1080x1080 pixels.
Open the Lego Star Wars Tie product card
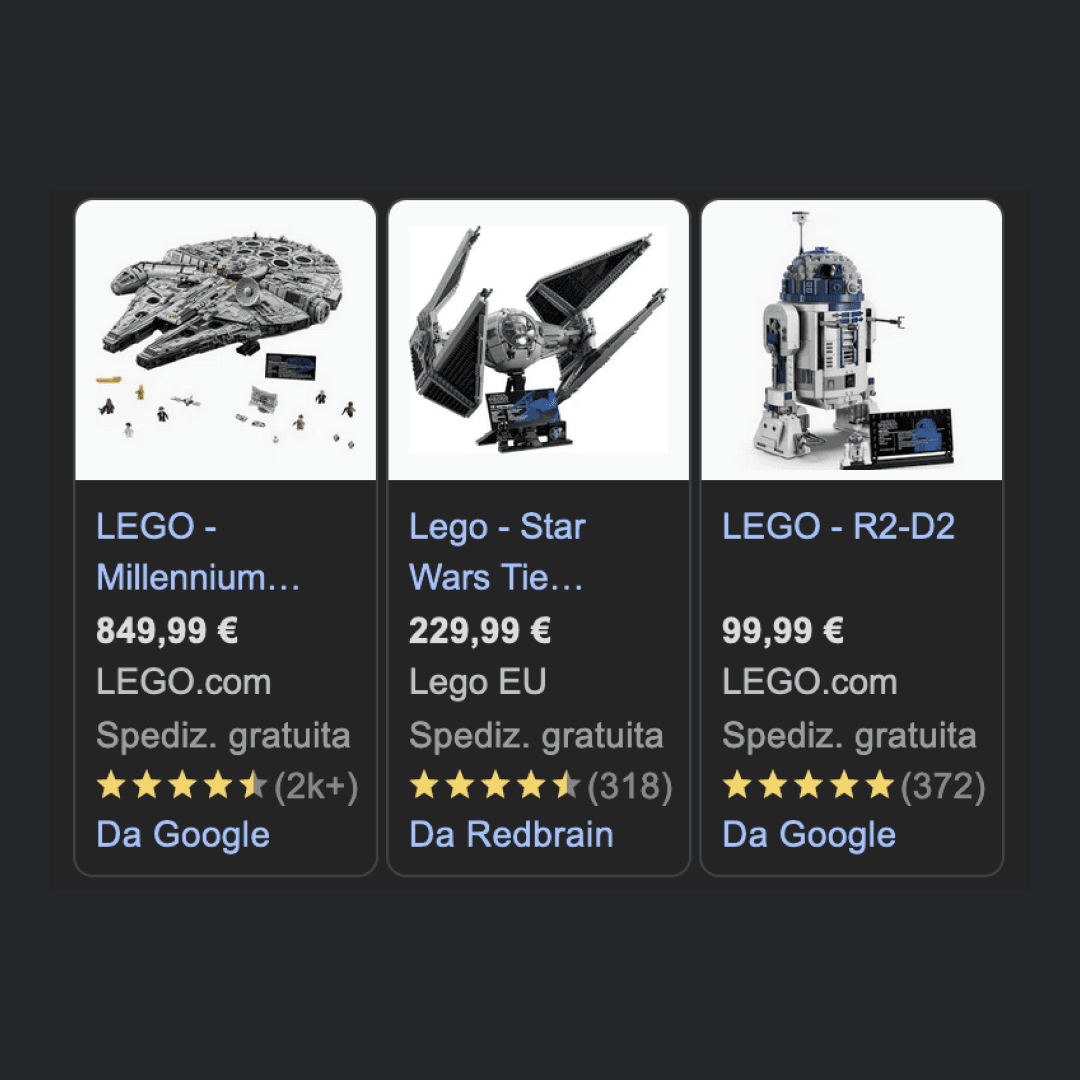pyautogui.click(x=497, y=551)
